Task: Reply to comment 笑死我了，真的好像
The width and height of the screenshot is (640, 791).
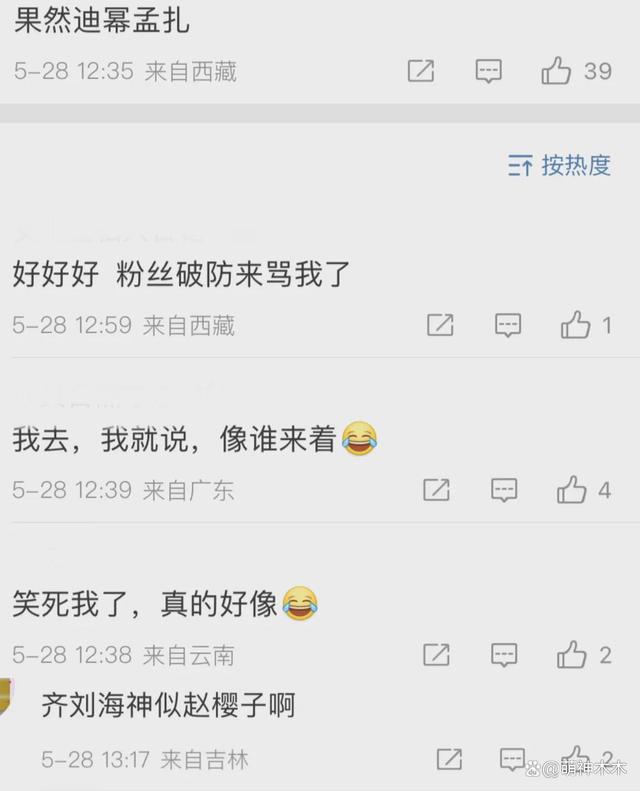Action: pyautogui.click(x=504, y=655)
